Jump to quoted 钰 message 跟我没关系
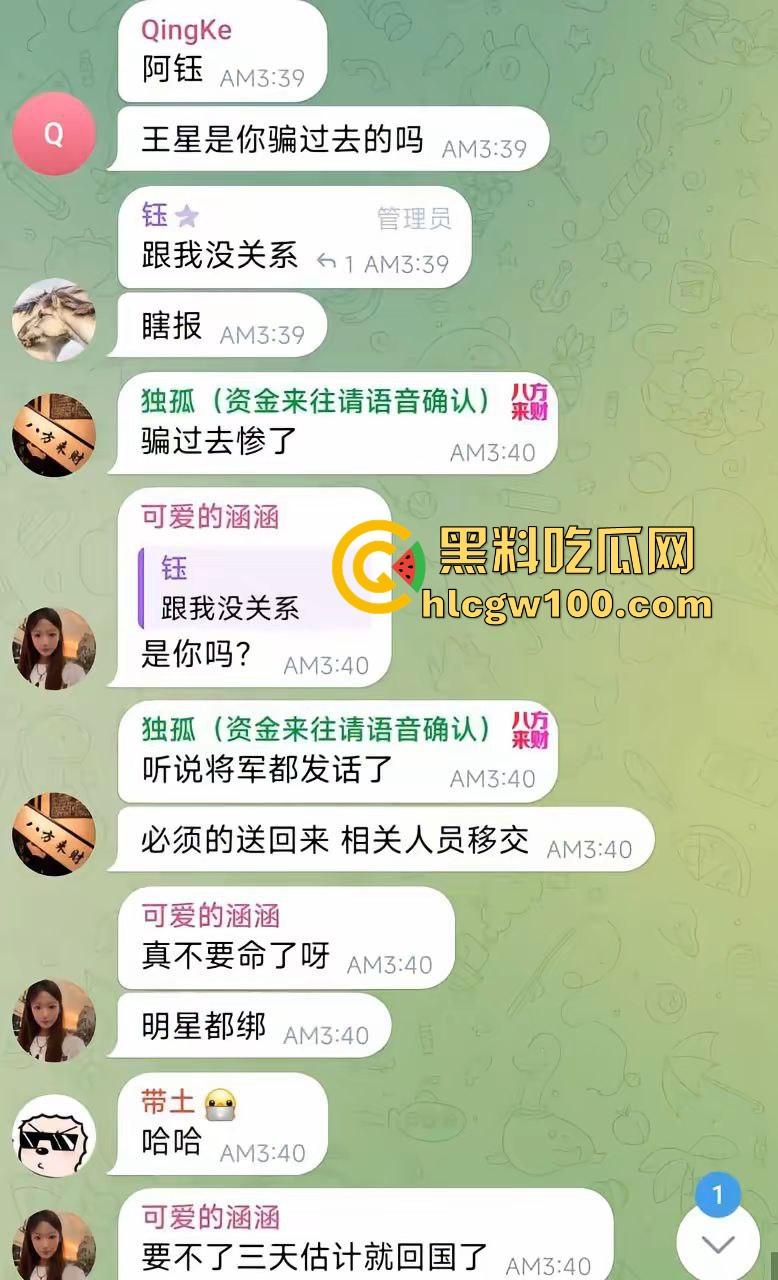Screen dimensions: 778x1280 pos(240,589)
